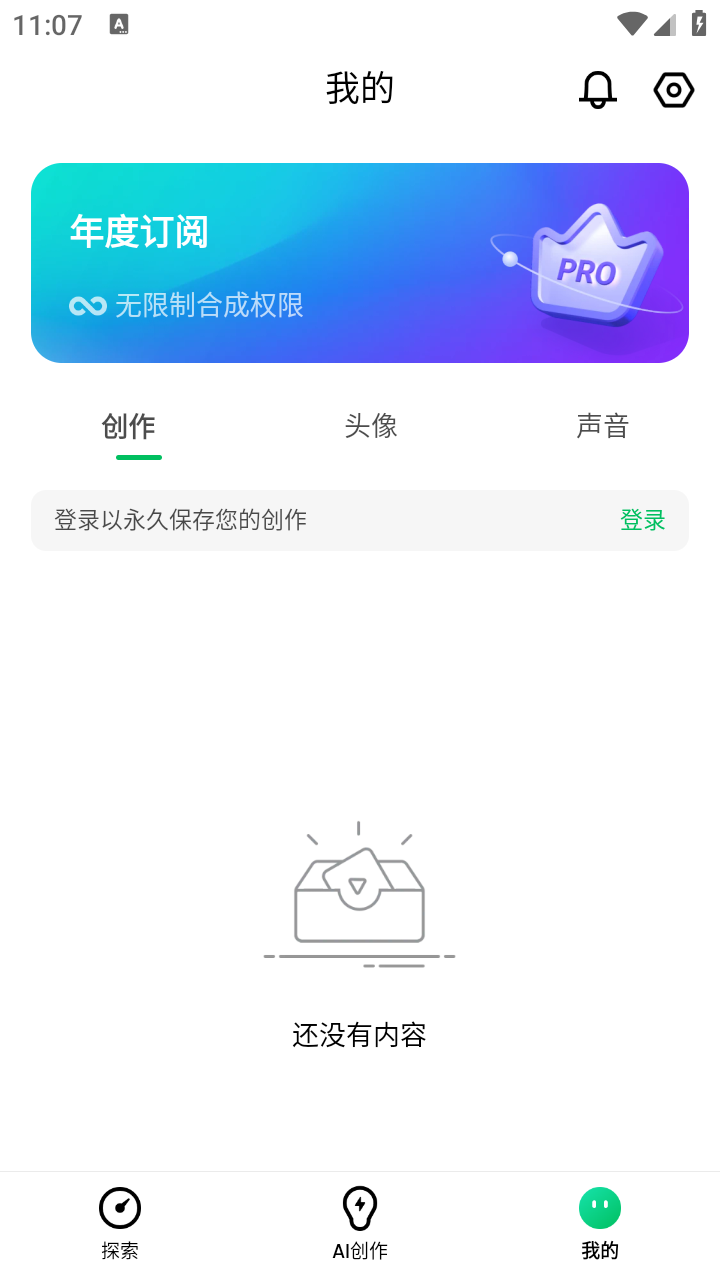
Task: Open the settings gear icon
Action: click(x=673, y=89)
